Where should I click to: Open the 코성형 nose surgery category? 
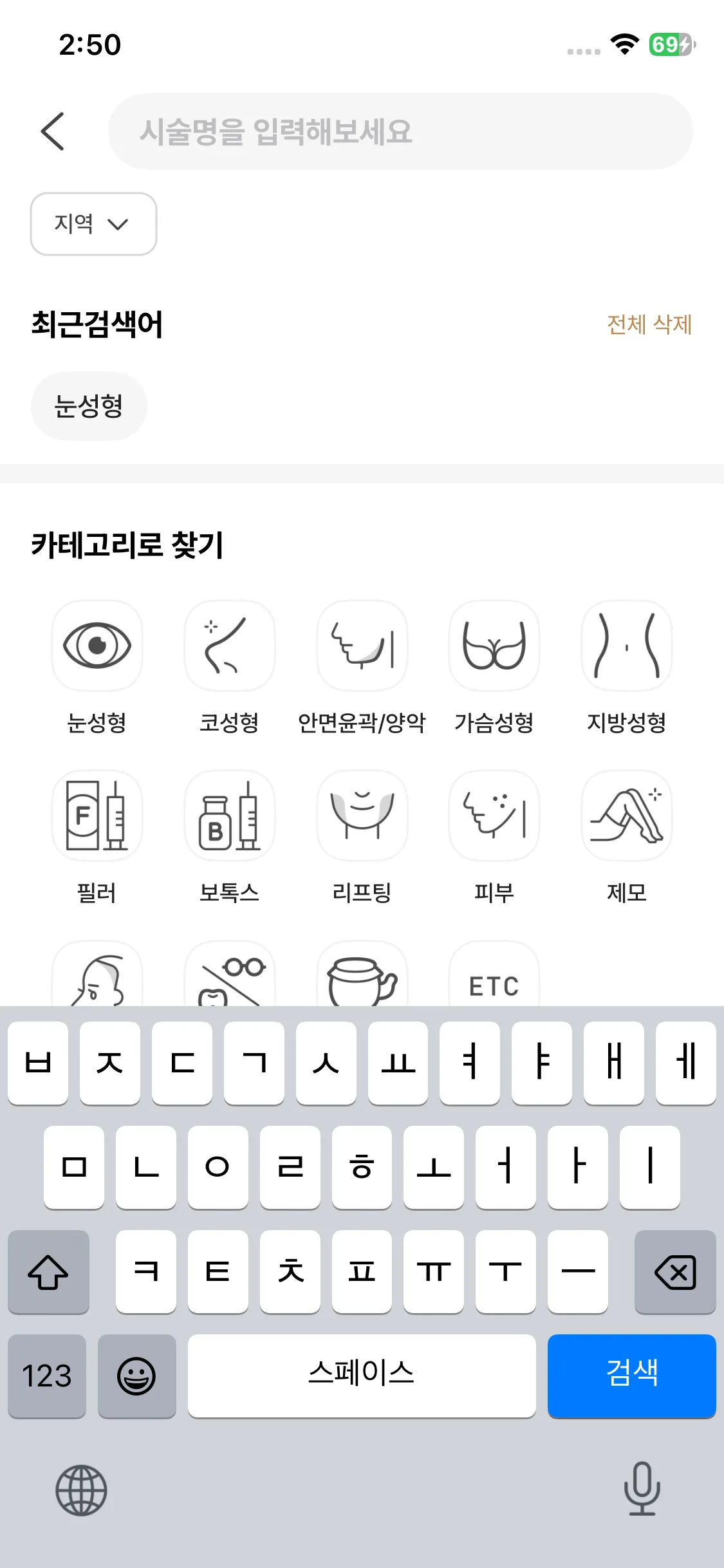coord(230,646)
